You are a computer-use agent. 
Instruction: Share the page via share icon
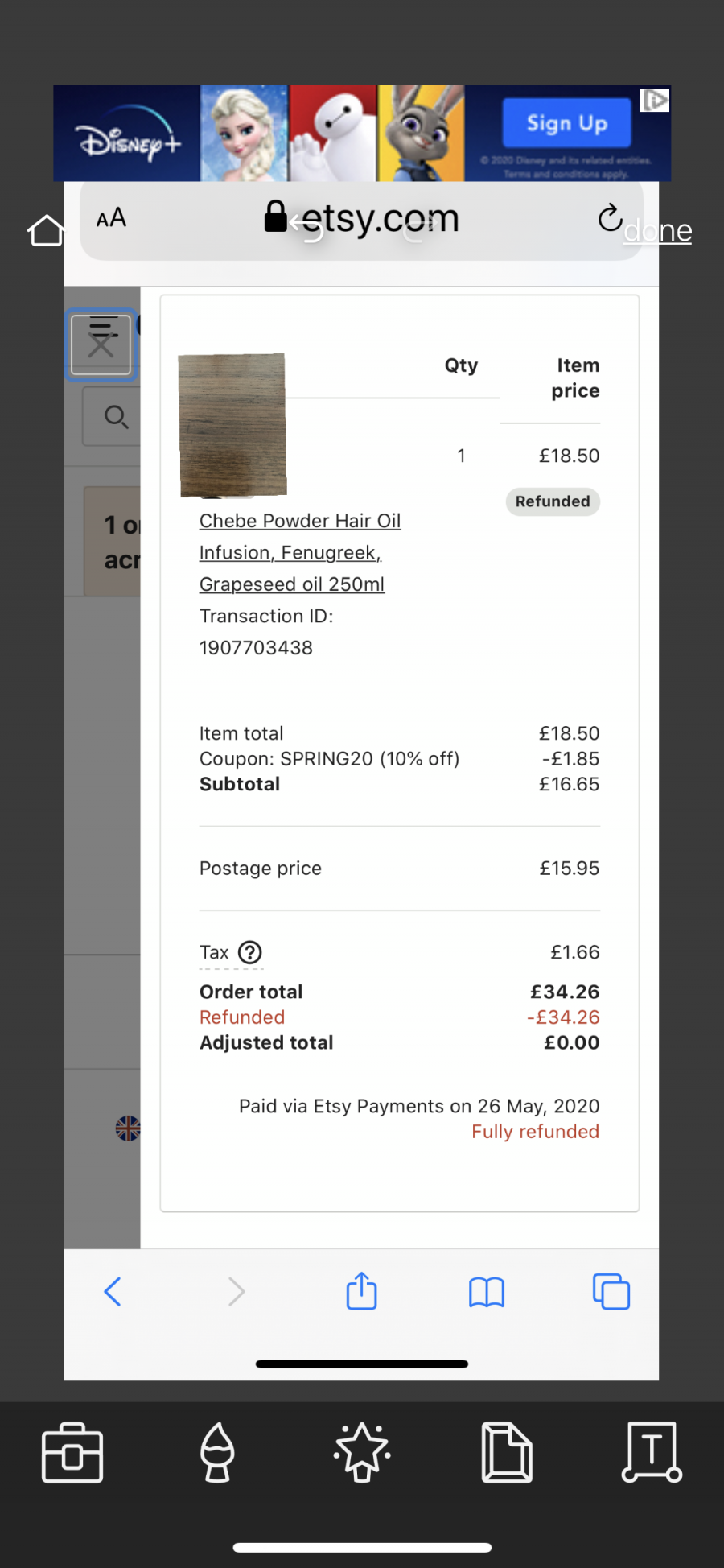click(361, 1290)
